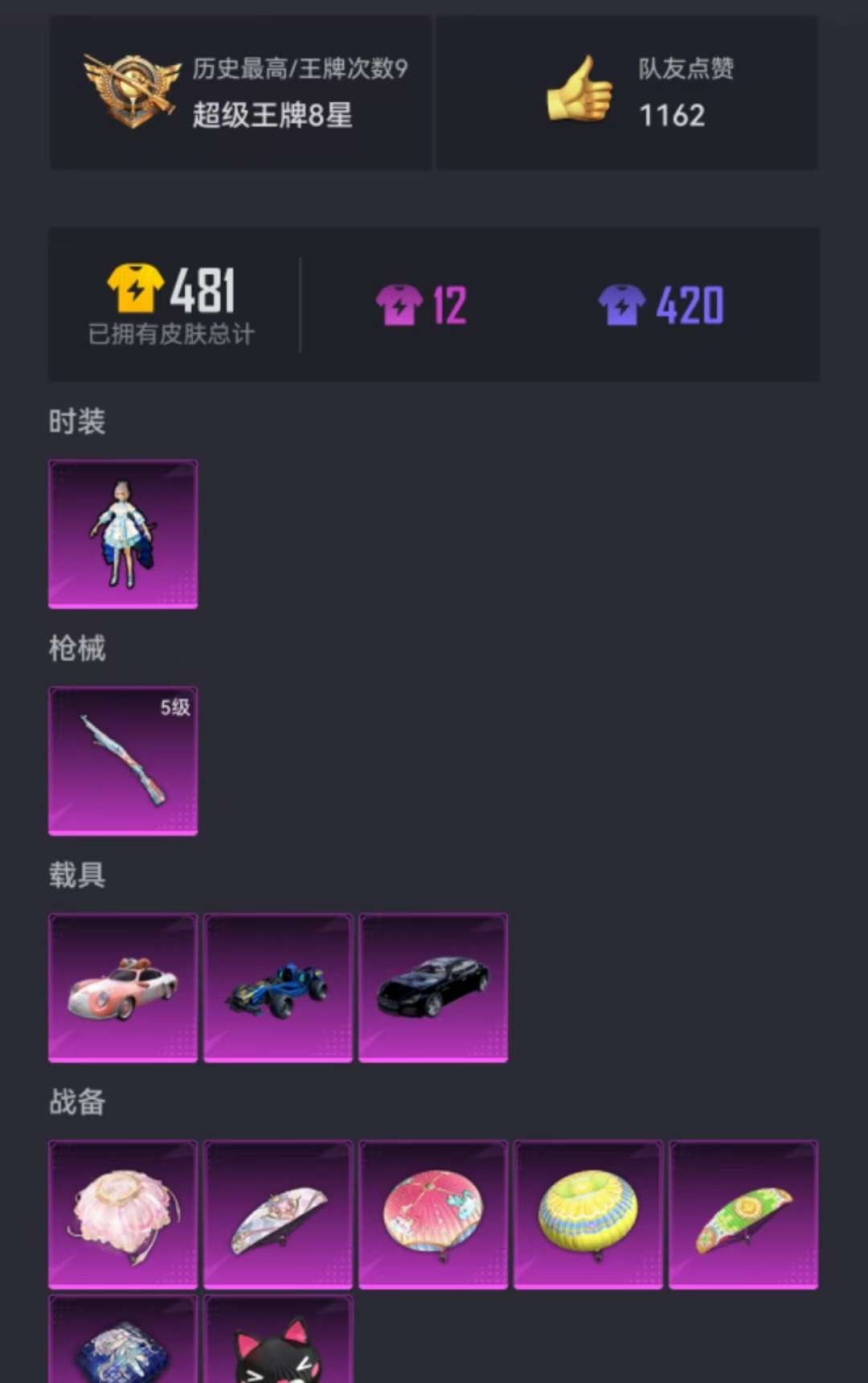Show the 420 purple-tier skins
This screenshot has width=868, height=1383.
(661, 306)
